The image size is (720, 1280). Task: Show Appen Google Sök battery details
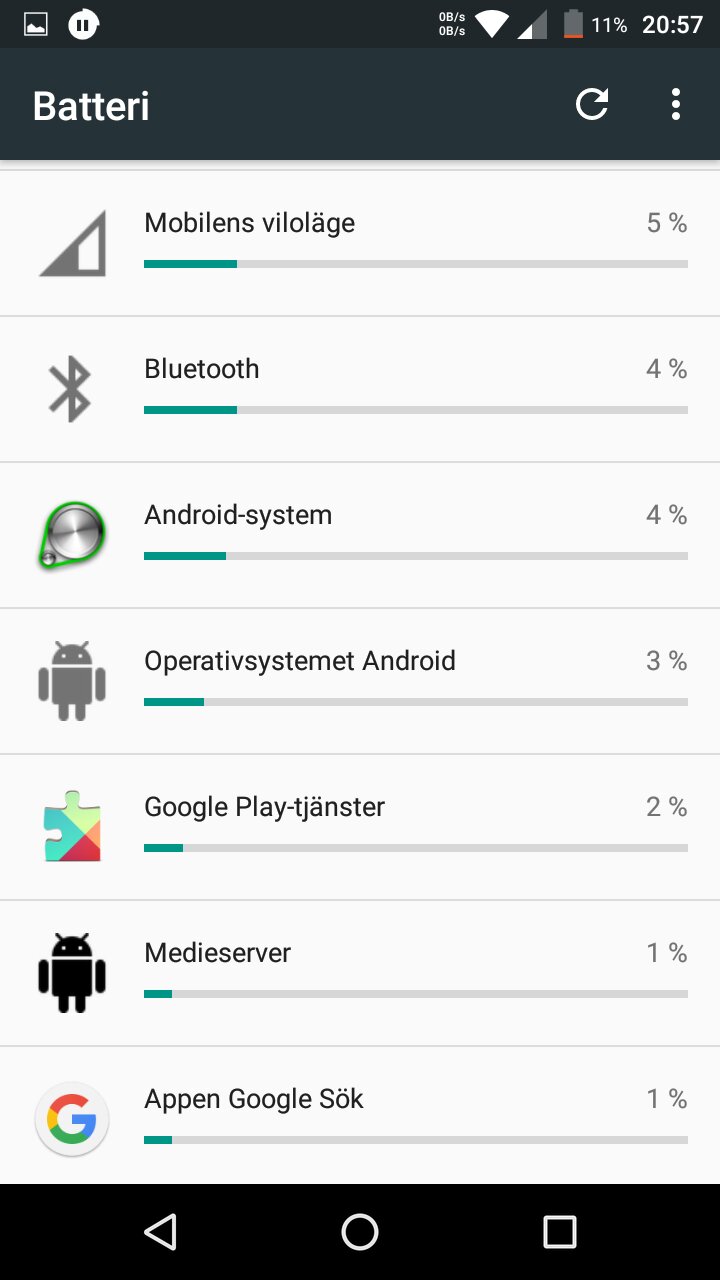360,1117
